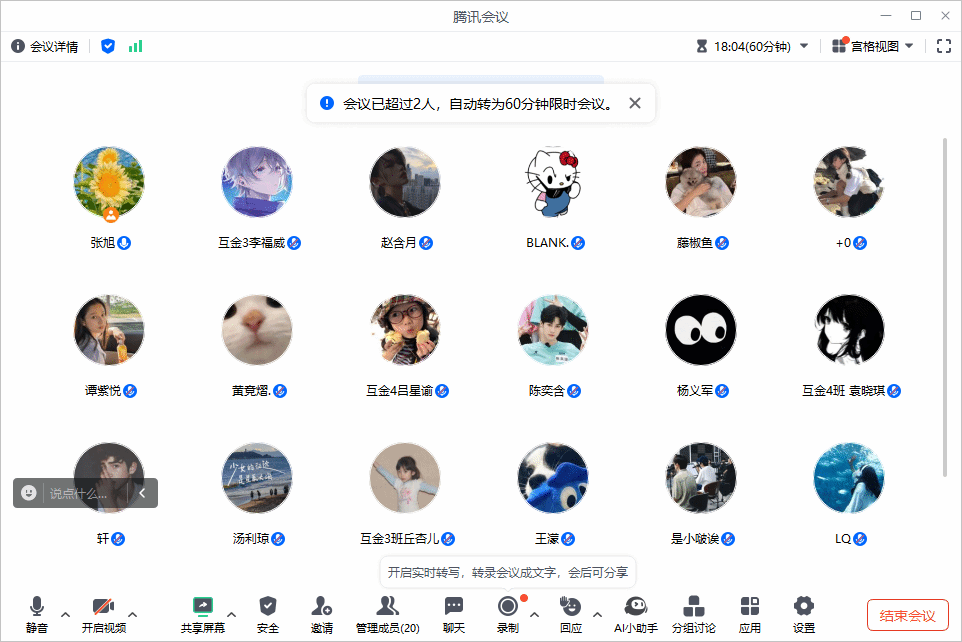Mute the microphone with 静音
This screenshot has height=642, width=962.
click(x=37, y=613)
